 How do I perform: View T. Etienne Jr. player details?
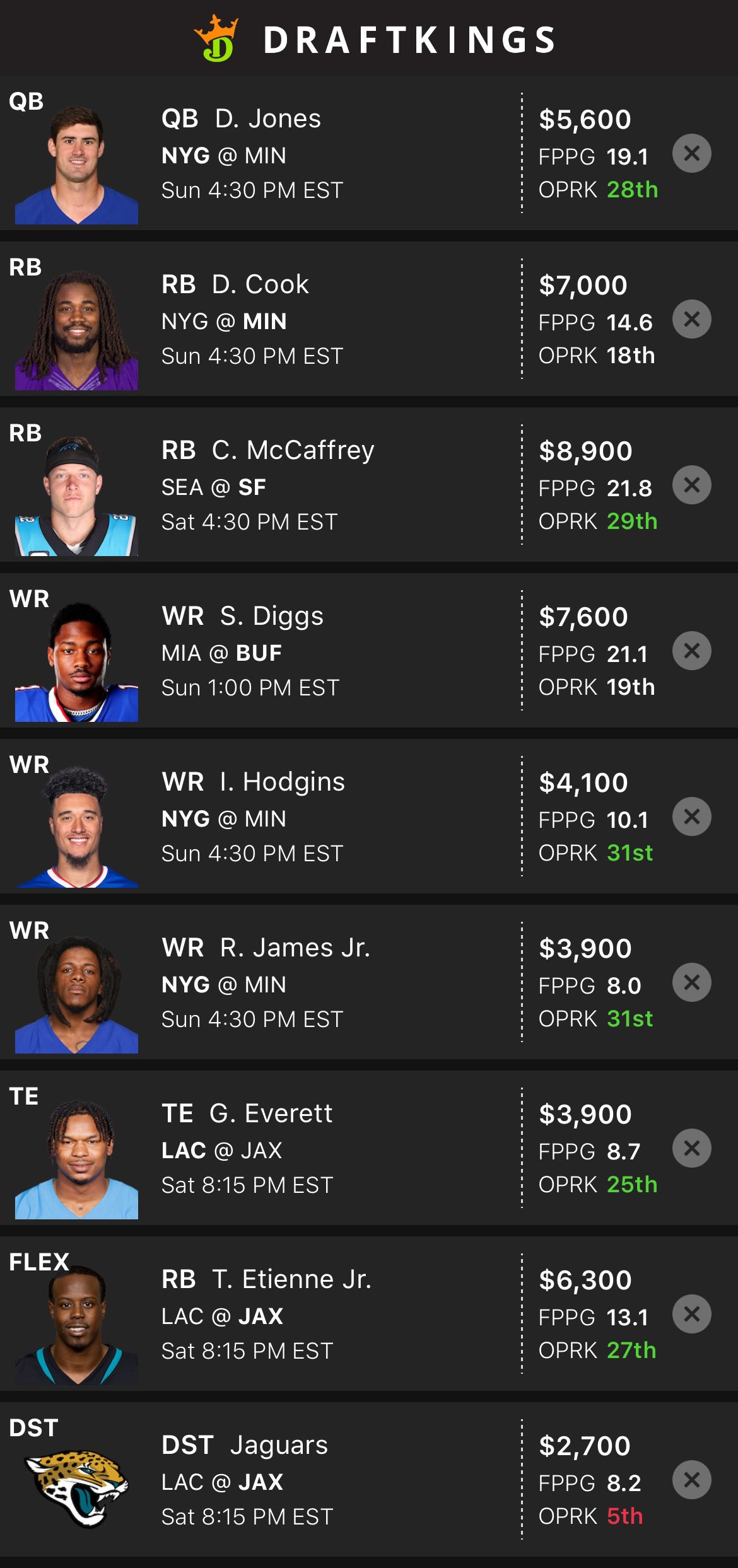pos(291,1279)
